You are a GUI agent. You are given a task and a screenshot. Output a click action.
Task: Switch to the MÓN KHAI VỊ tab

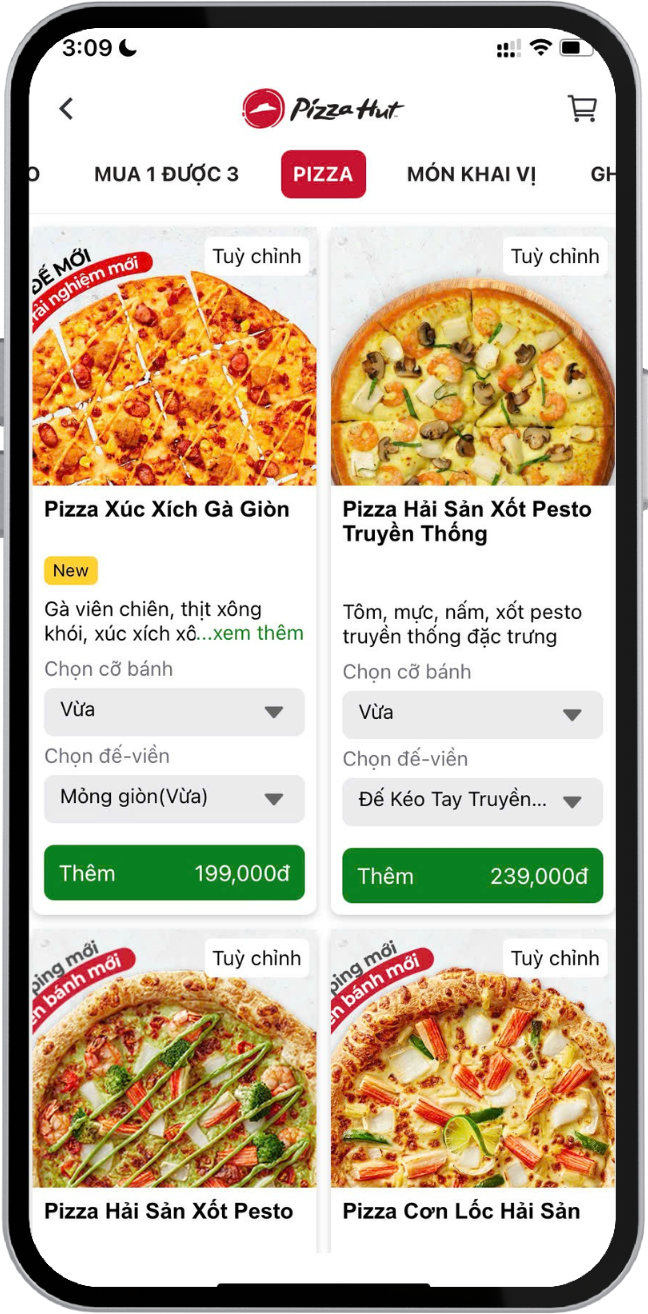click(x=471, y=175)
